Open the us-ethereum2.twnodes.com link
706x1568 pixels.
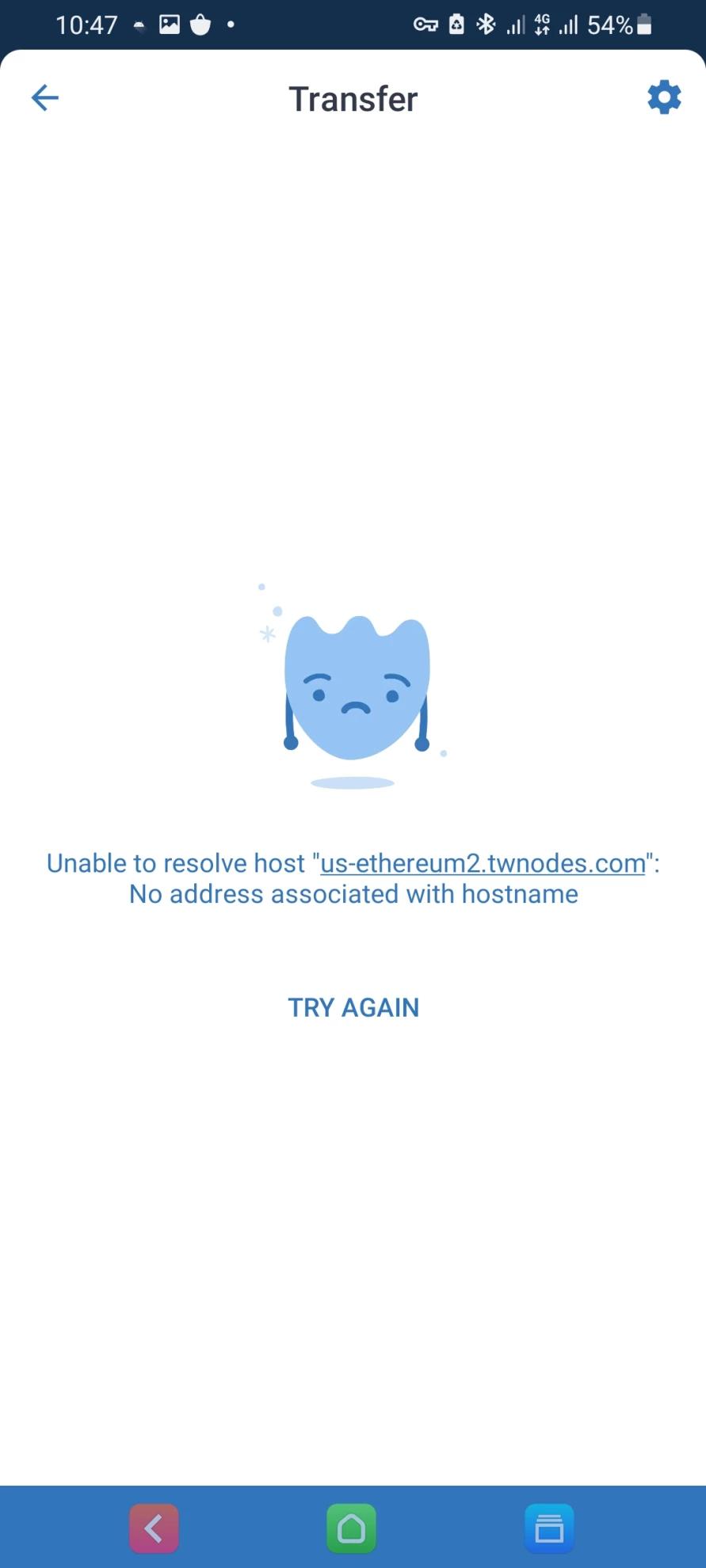[483, 863]
